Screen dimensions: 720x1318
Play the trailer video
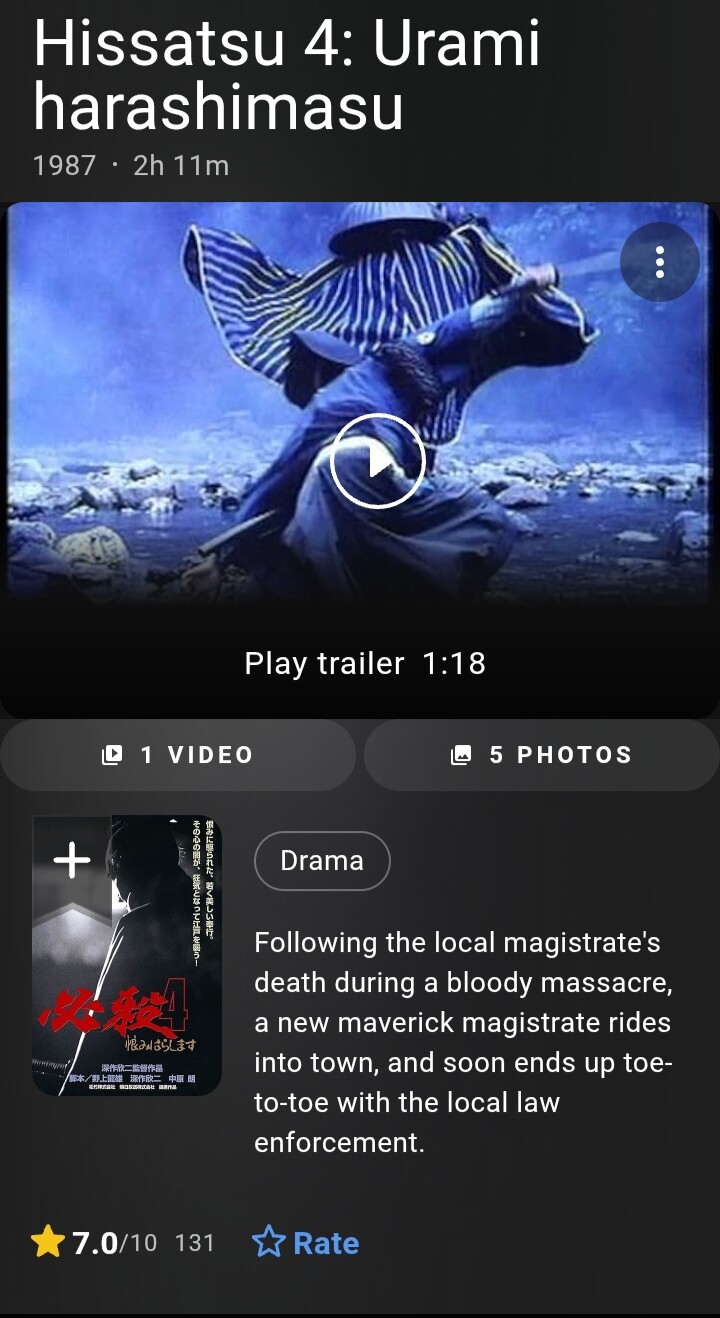coord(378,461)
